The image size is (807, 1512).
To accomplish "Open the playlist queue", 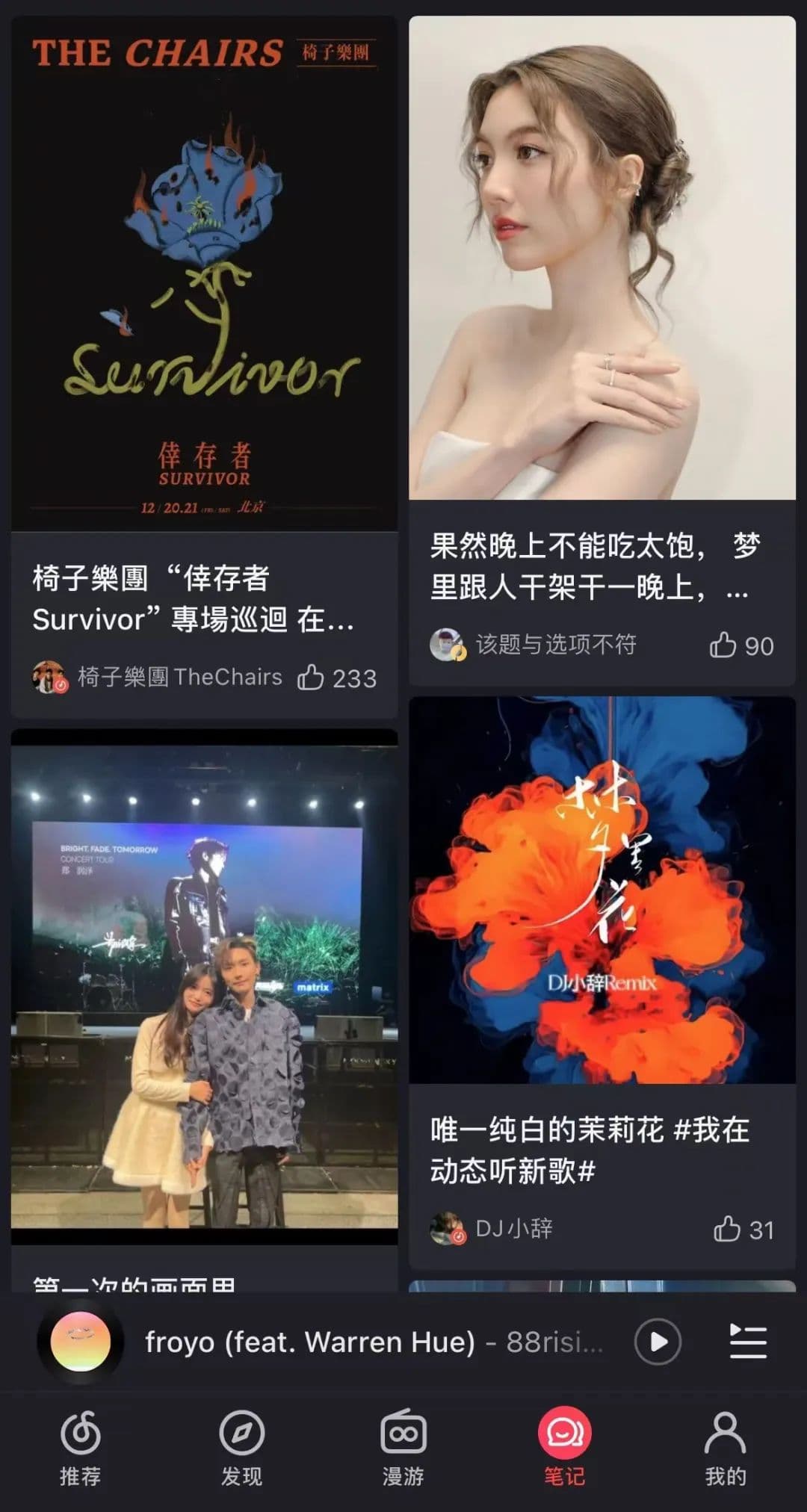I will pos(747,1342).
